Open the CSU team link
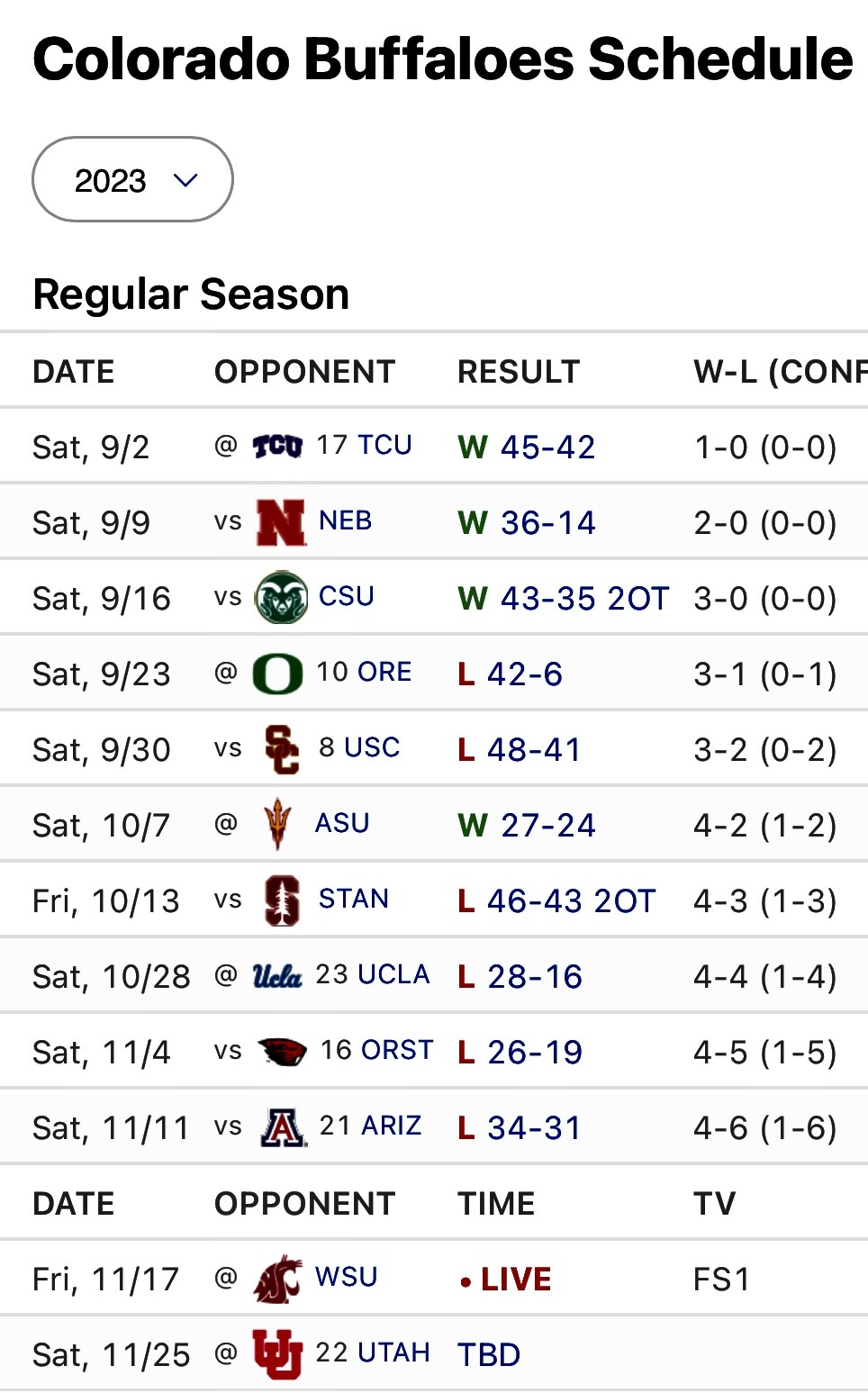Screen dimensions: 868x1393 346,597
